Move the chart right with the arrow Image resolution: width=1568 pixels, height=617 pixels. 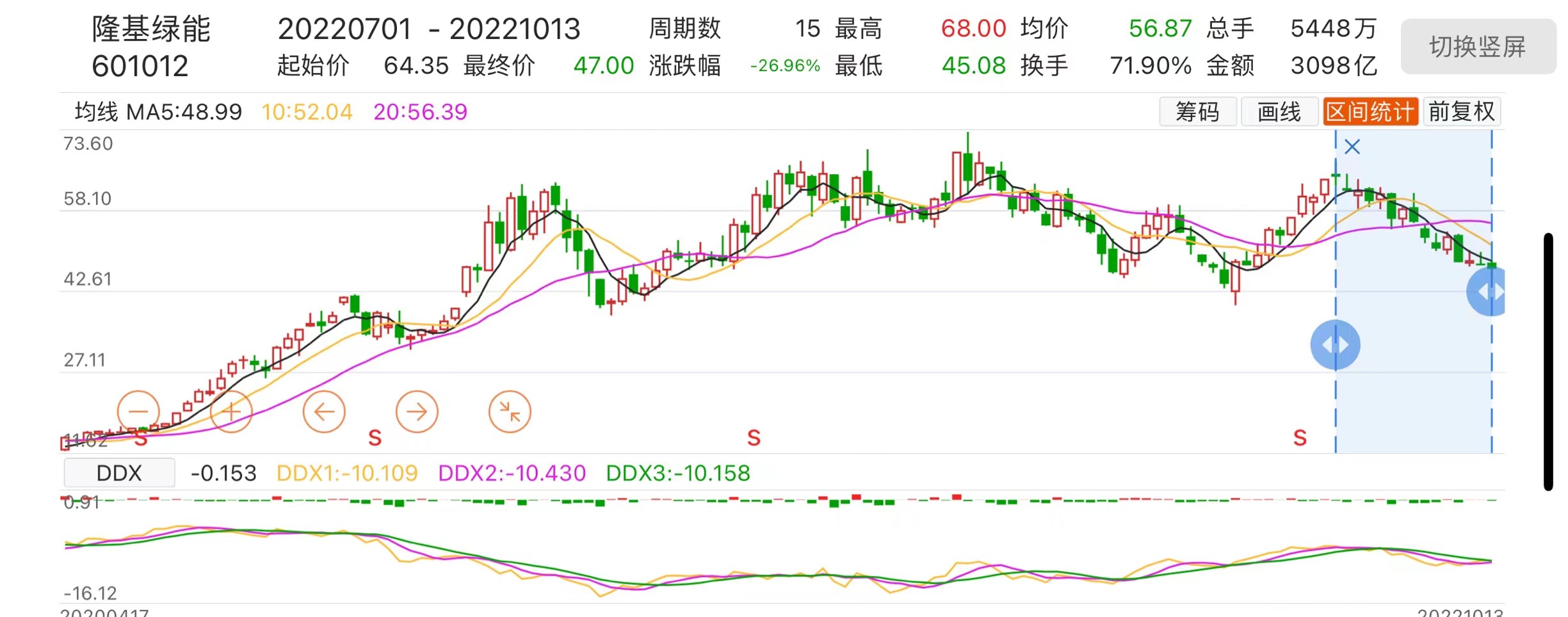coord(417,412)
